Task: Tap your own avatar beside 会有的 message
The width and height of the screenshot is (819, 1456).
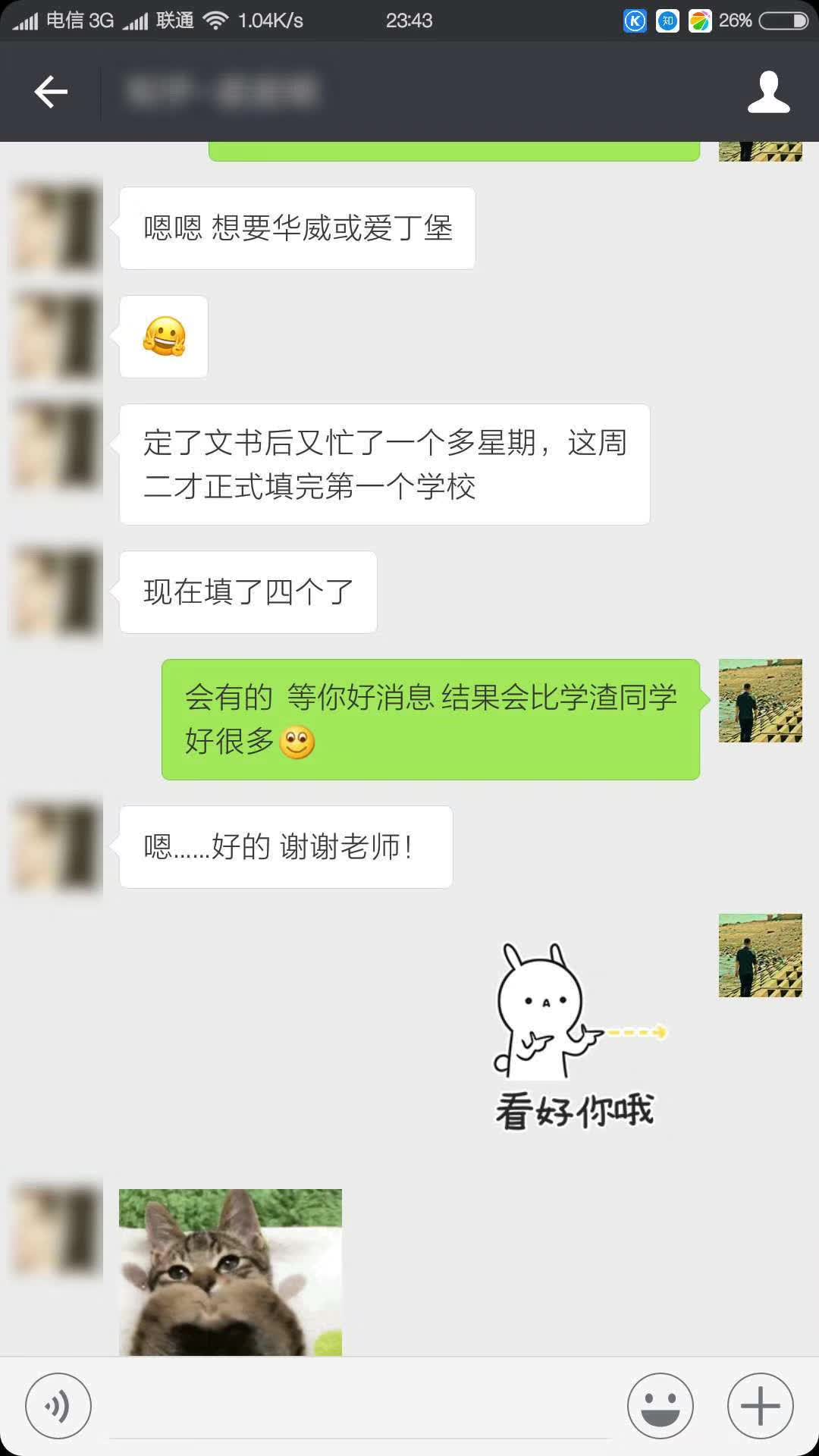Action: [x=760, y=701]
